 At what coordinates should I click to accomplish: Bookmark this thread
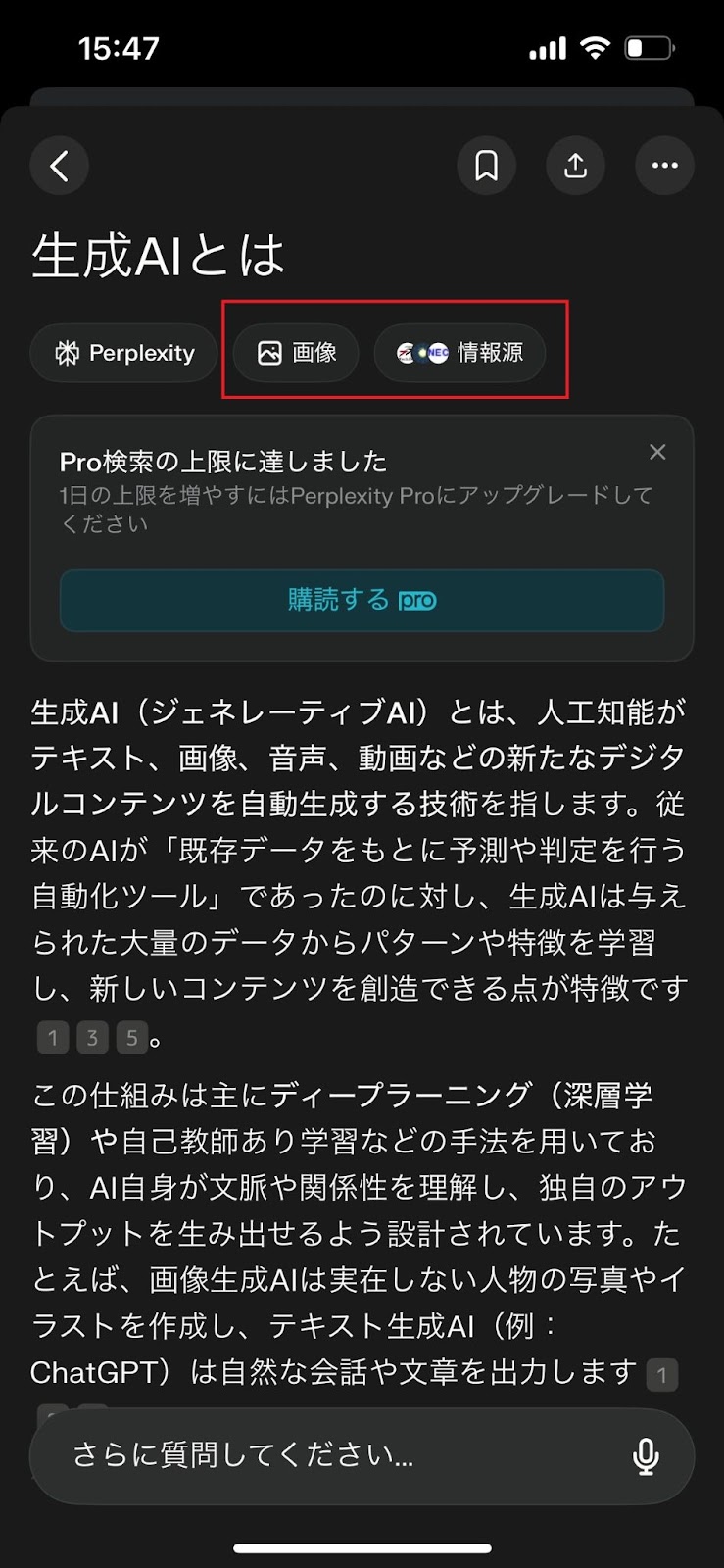(x=487, y=165)
